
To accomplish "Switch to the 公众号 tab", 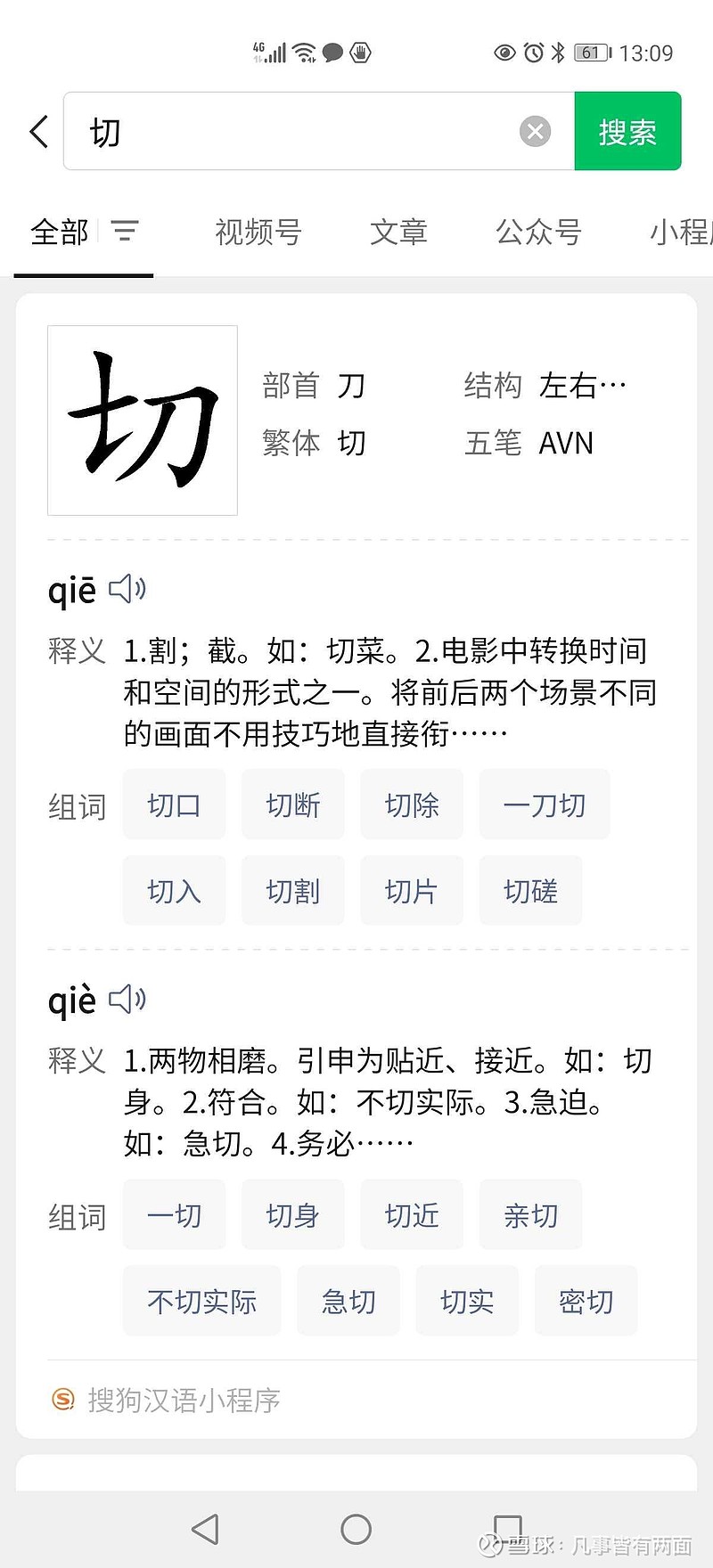I will point(538,233).
